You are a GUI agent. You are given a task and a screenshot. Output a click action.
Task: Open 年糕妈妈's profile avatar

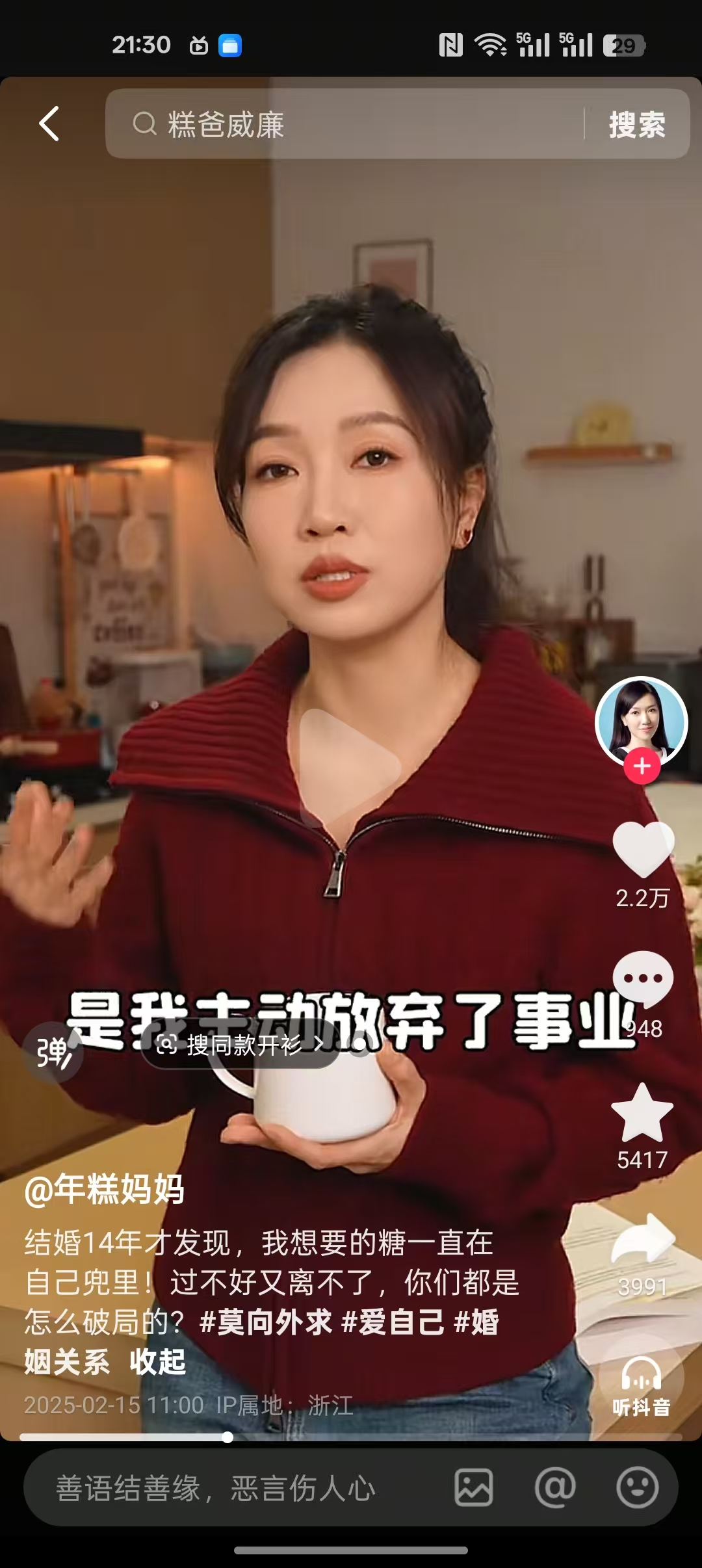click(x=642, y=722)
